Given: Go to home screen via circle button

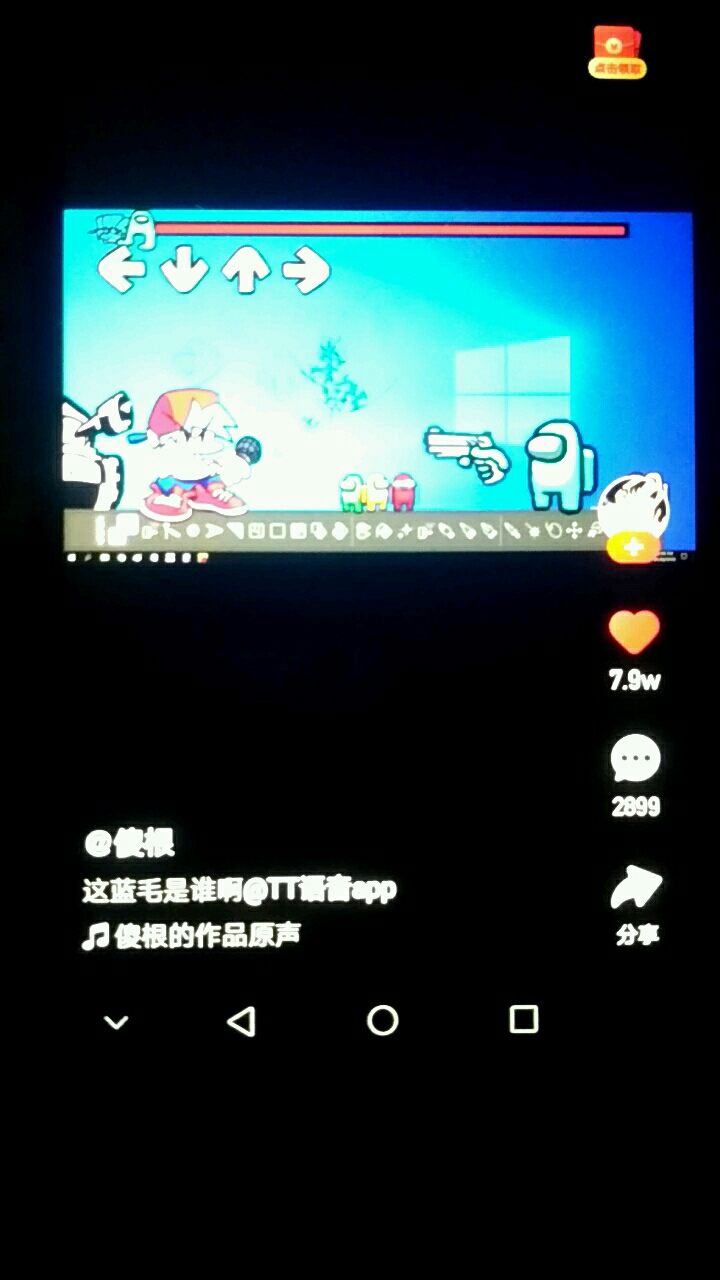Looking at the screenshot, I should tap(382, 1020).
